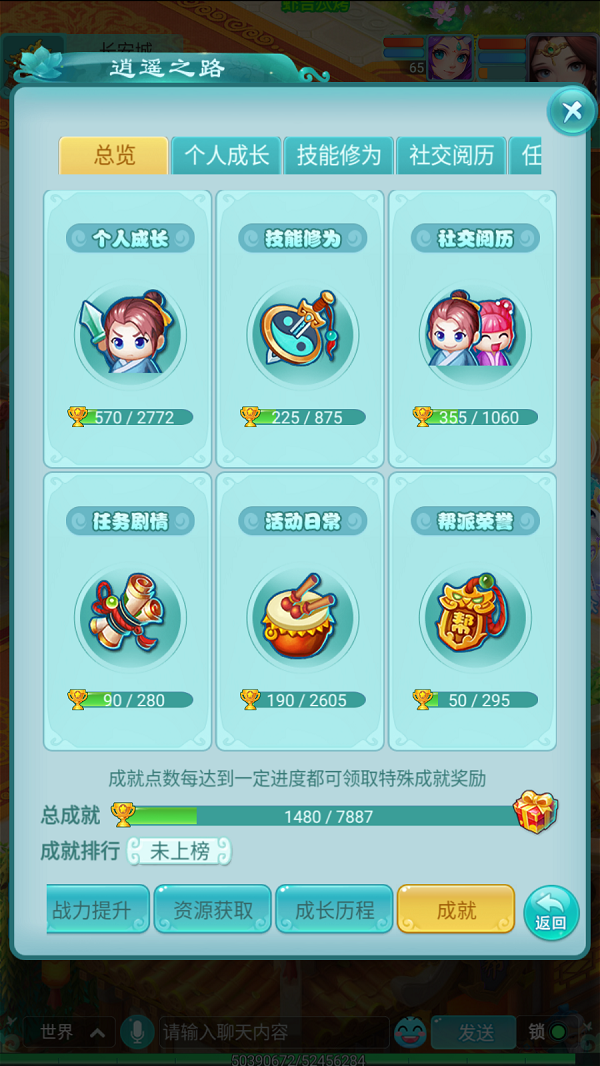Go to 资源获取 section
This screenshot has height=1066, width=600.
(x=213, y=910)
